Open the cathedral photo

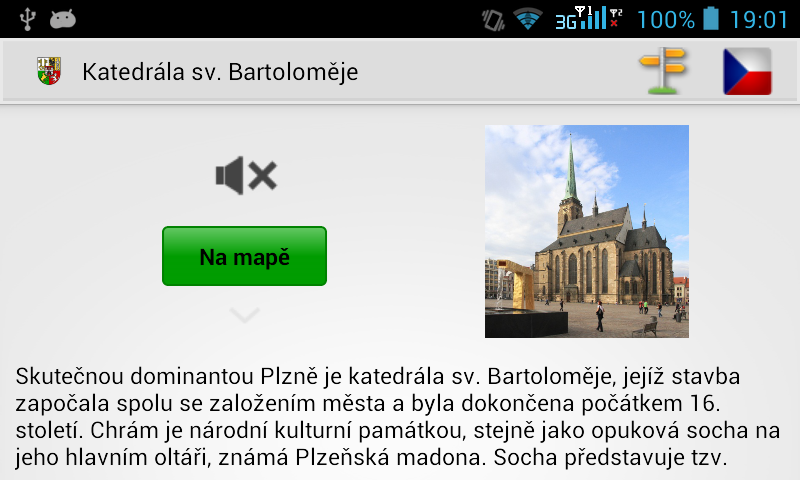tap(586, 231)
